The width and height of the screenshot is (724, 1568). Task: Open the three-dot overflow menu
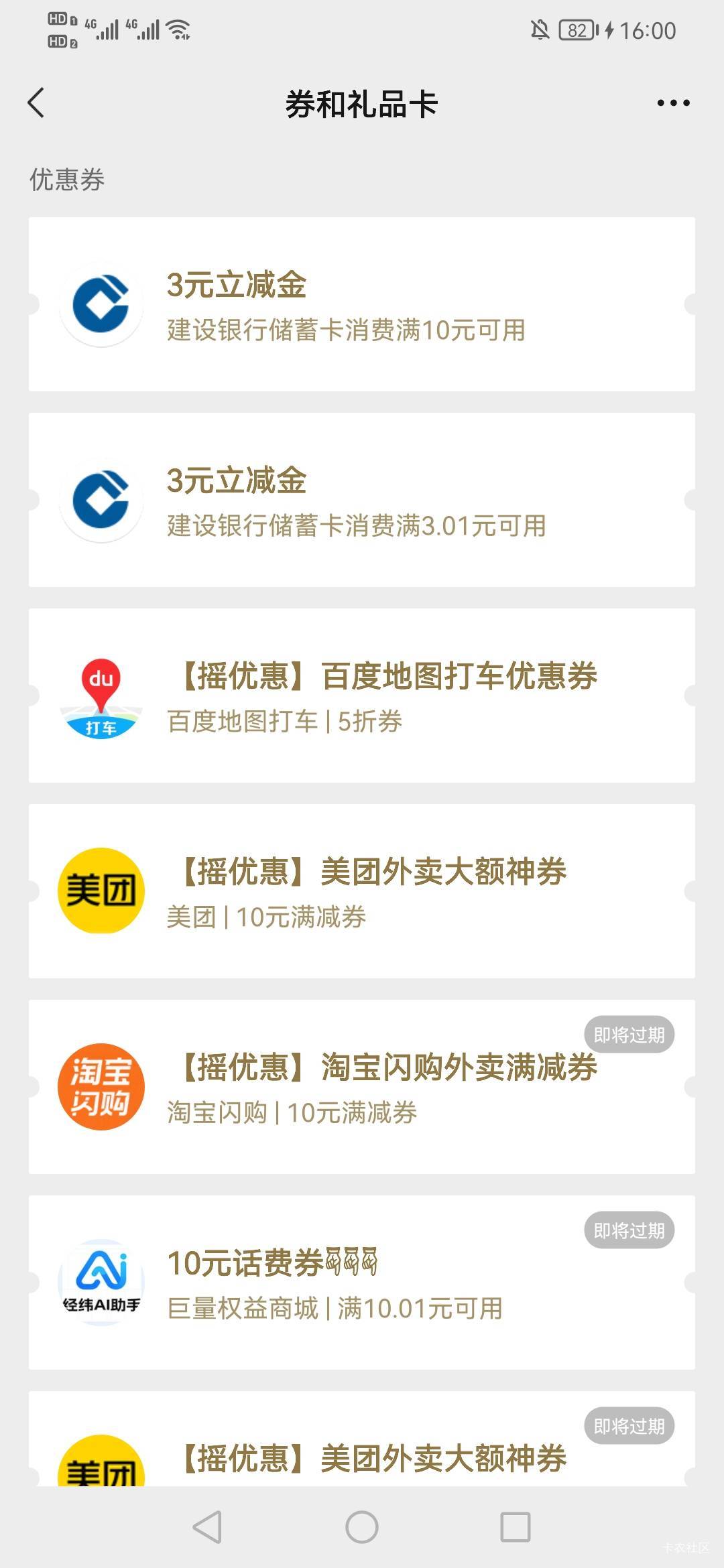[x=672, y=103]
